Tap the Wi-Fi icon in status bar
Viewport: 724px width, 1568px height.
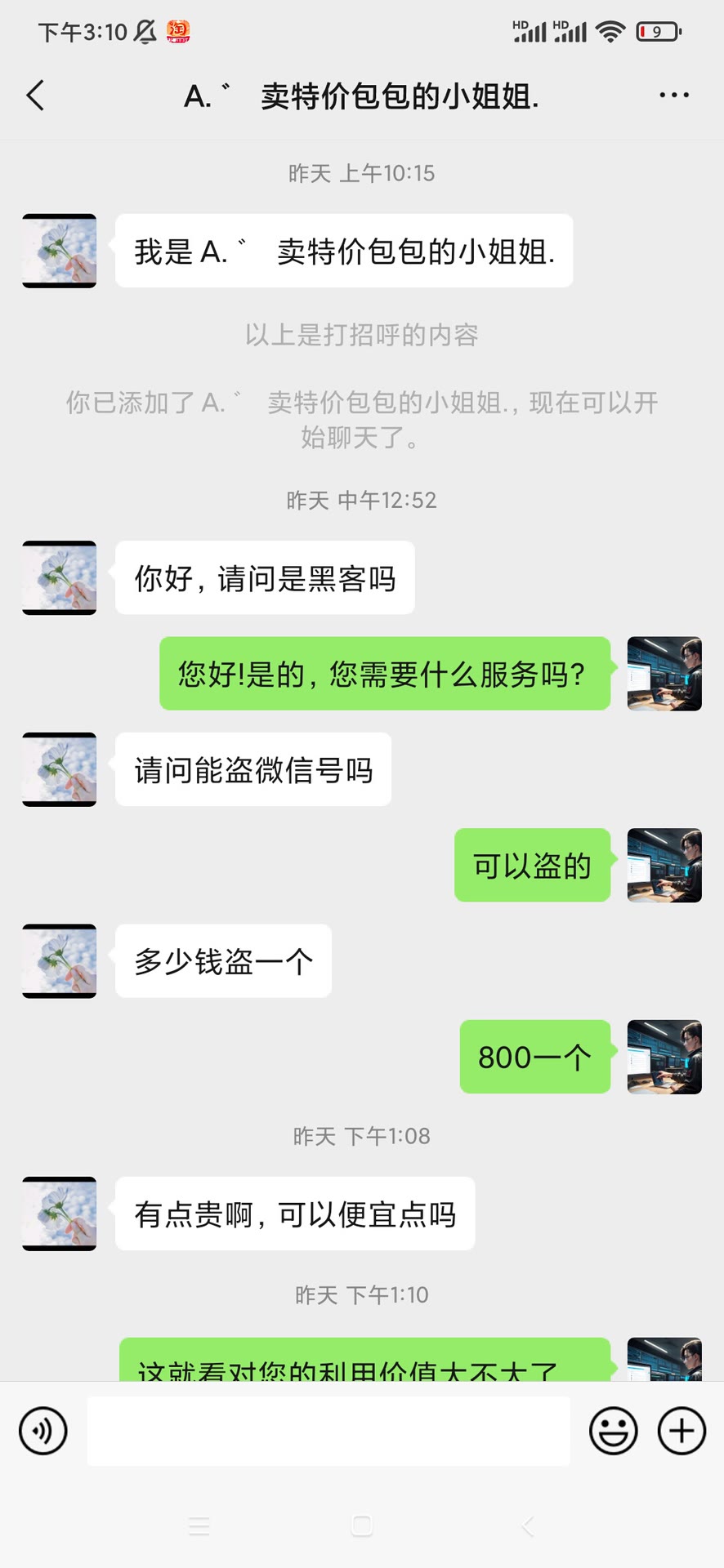pos(608,31)
